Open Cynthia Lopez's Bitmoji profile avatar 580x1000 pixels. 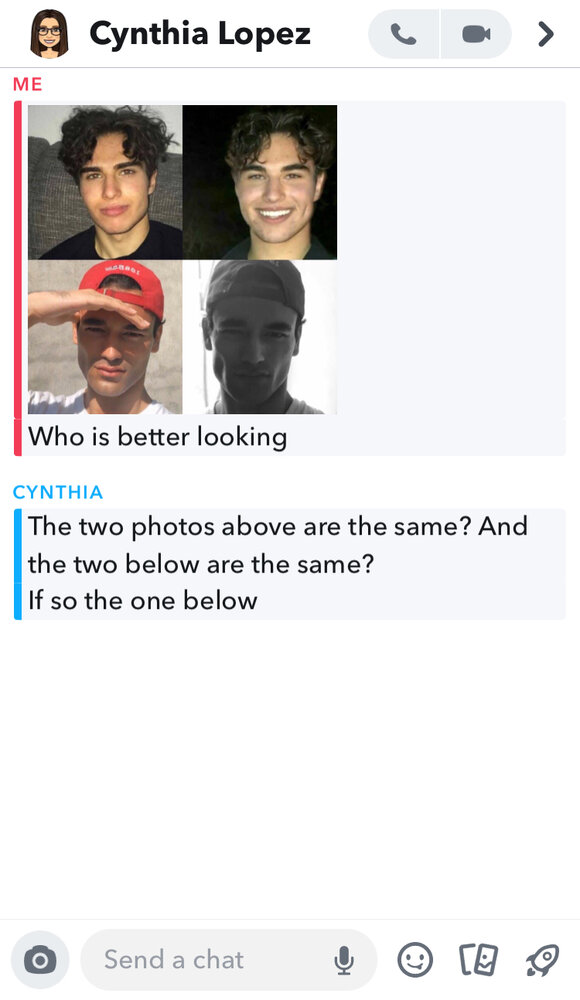49,34
